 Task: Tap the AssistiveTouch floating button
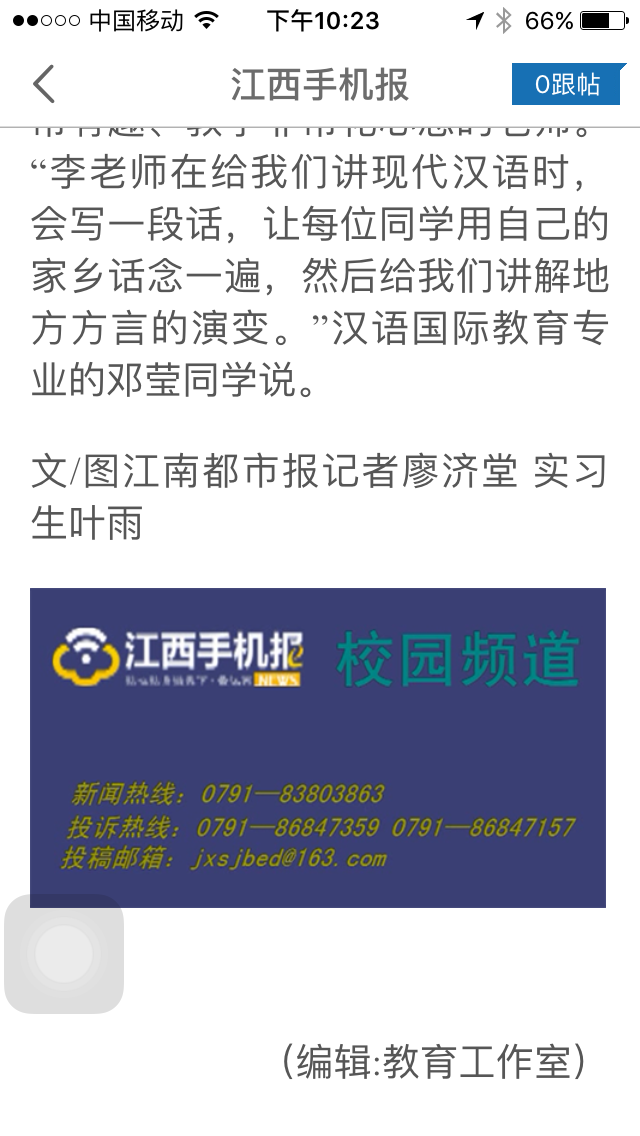[x=64, y=954]
